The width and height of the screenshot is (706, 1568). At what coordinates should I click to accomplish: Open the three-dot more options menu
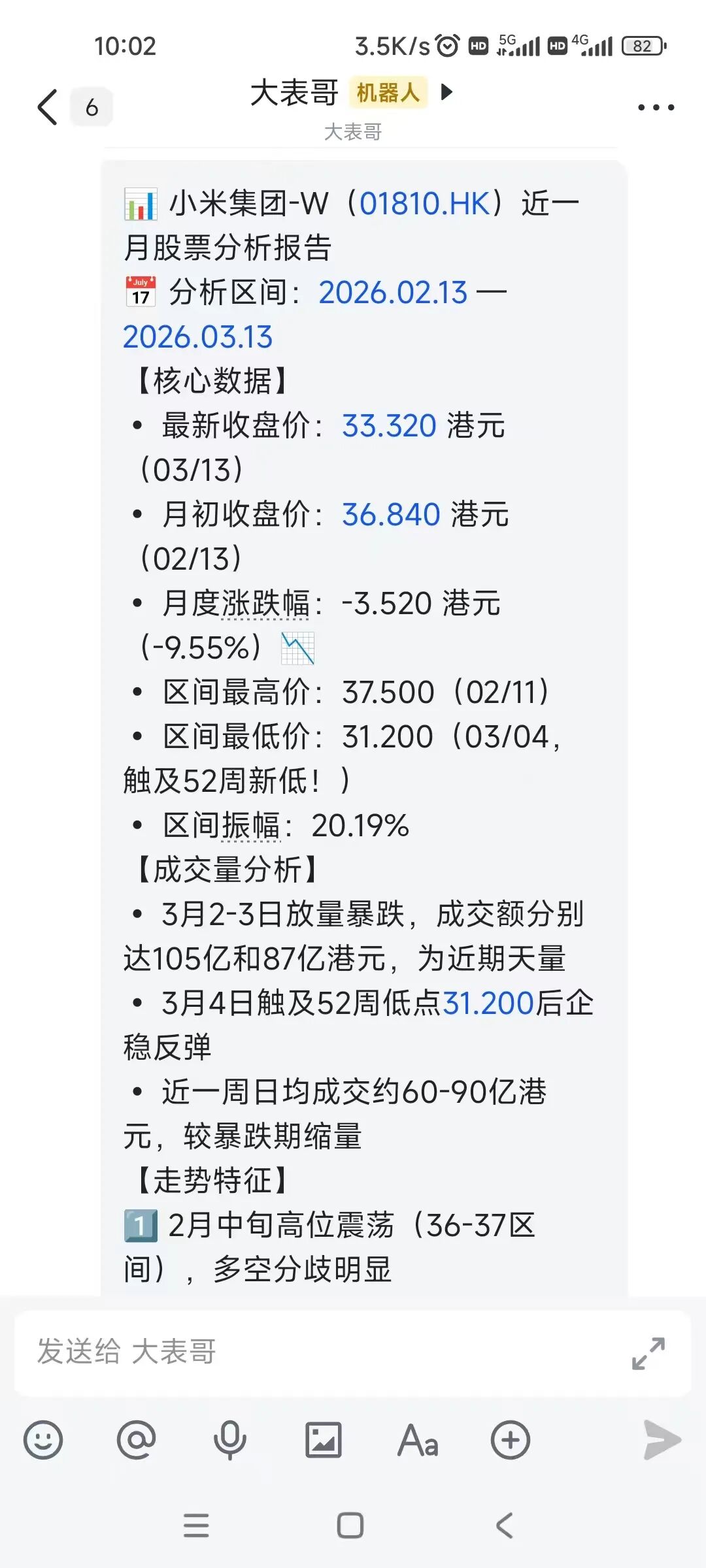click(x=656, y=107)
